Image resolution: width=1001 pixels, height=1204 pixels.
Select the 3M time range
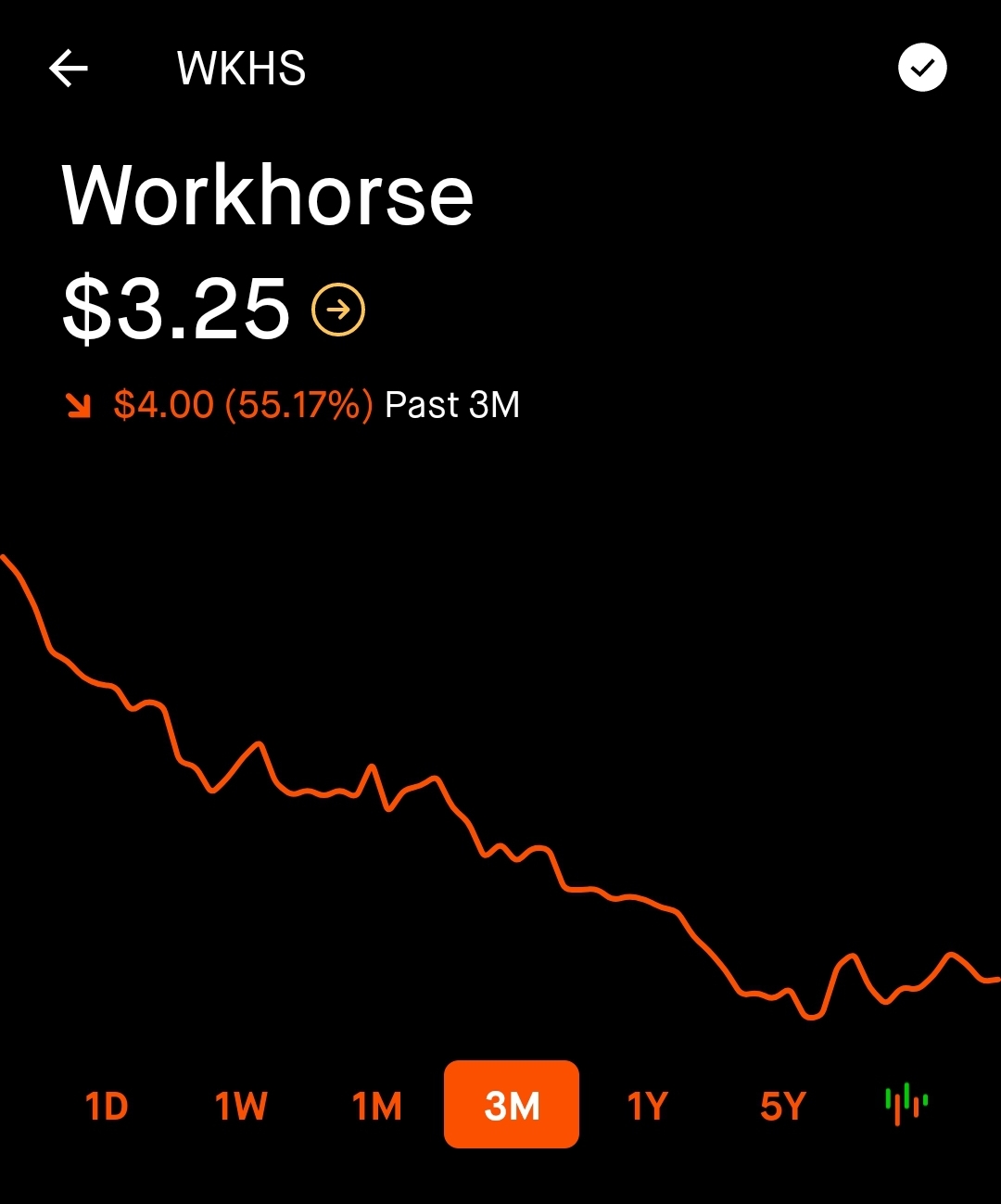coord(512,1105)
